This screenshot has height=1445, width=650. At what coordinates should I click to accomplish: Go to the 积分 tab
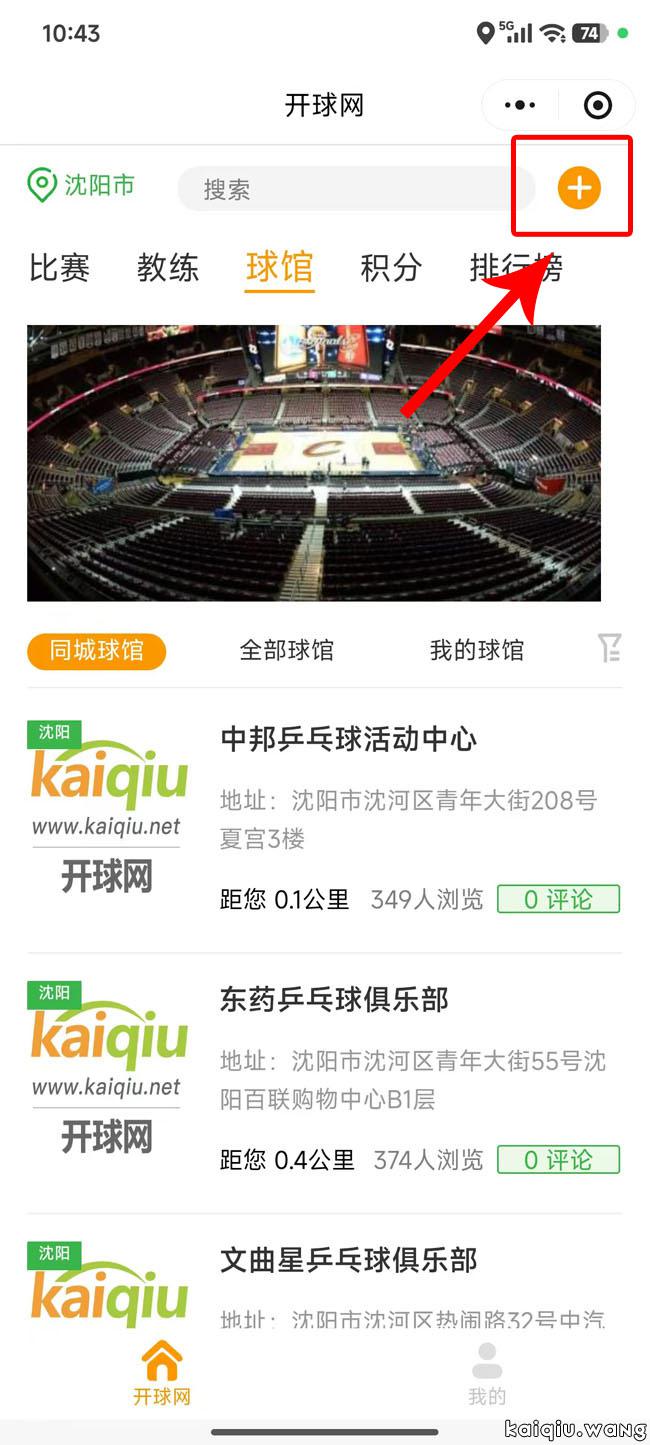point(391,268)
